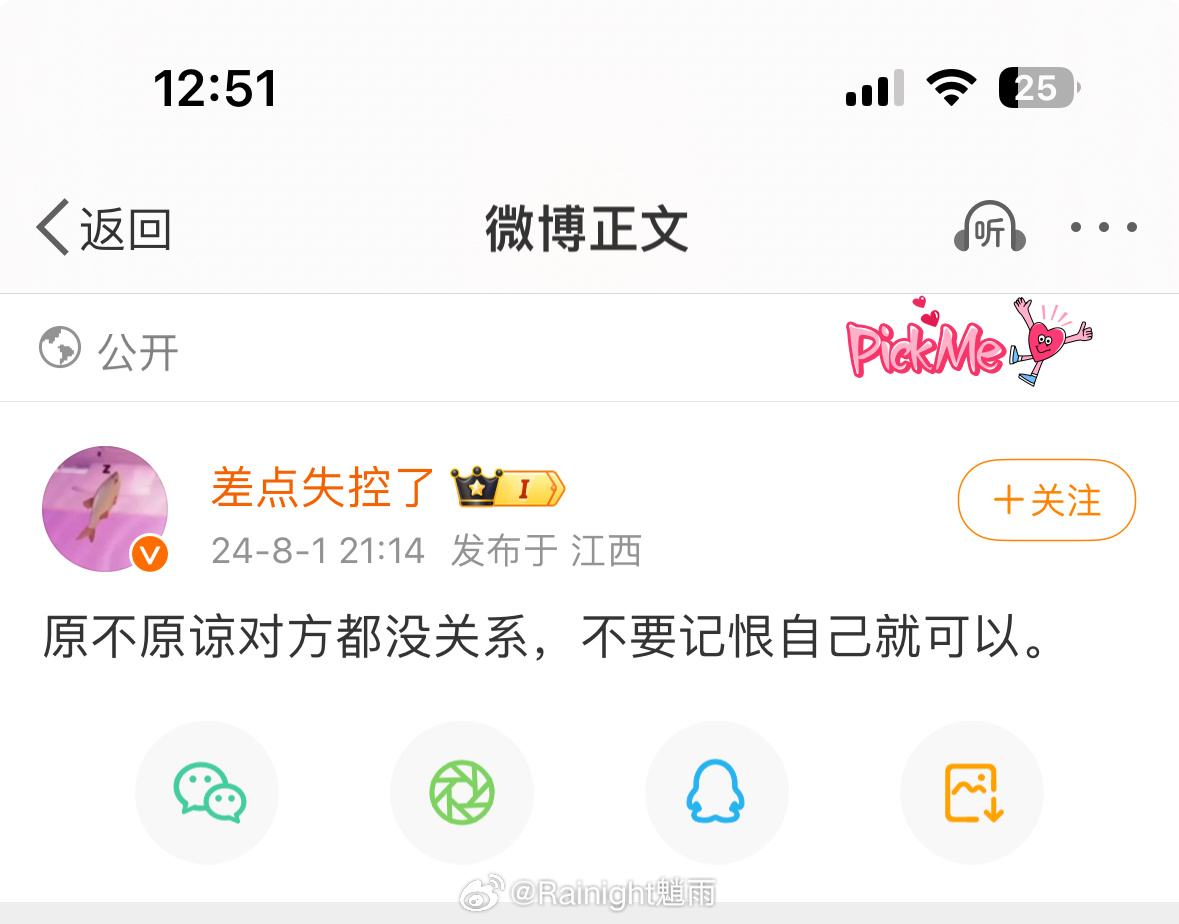
Task: Share post to QQ
Action: point(716,793)
